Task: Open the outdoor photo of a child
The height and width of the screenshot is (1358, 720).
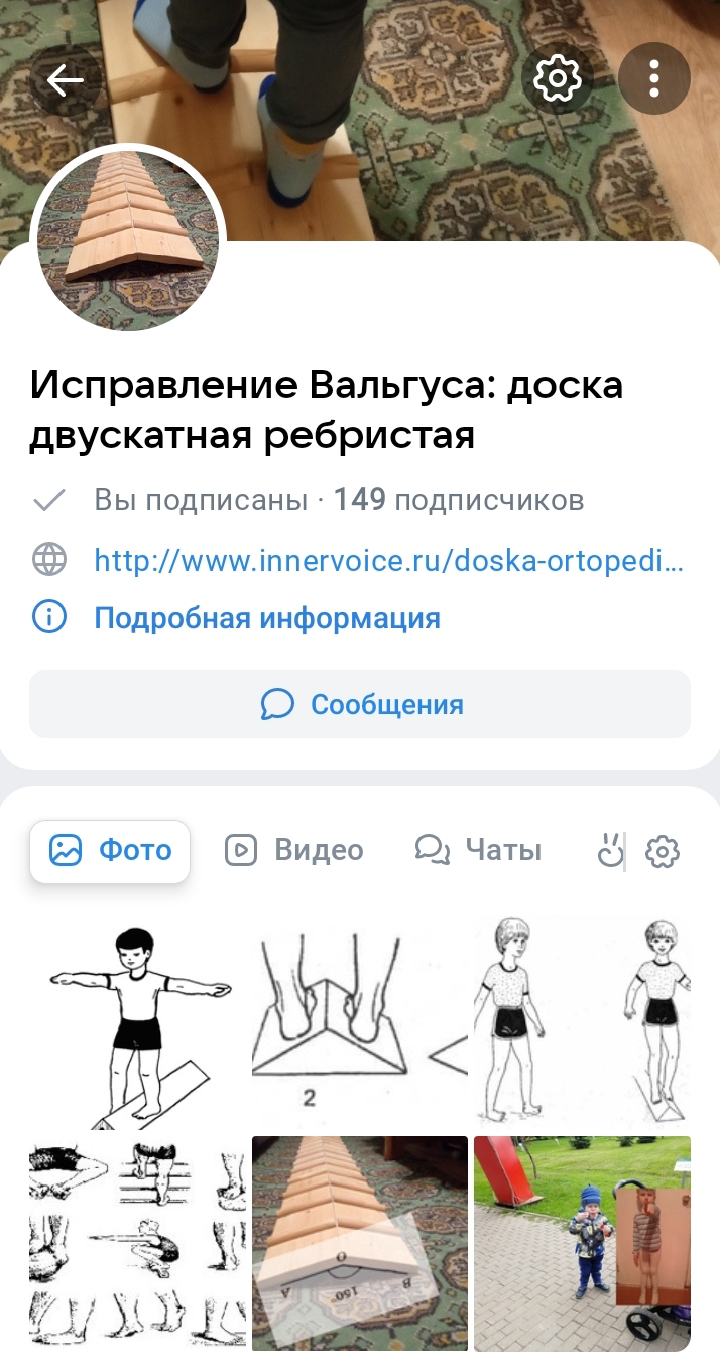Action: (x=582, y=1243)
